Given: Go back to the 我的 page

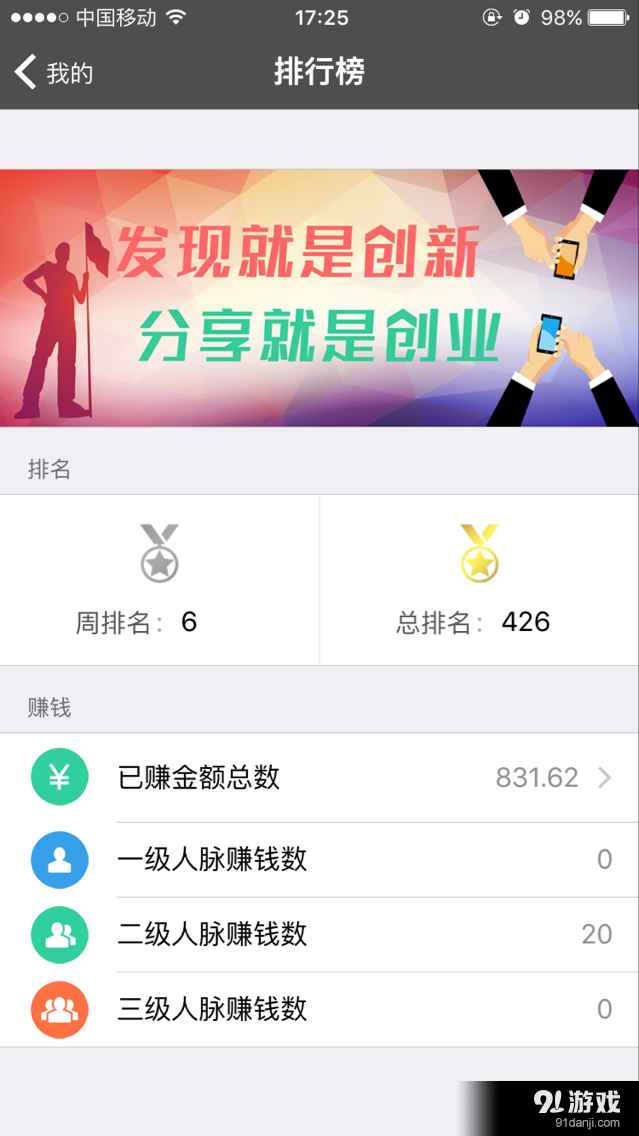Looking at the screenshot, I should pyautogui.click(x=54, y=73).
